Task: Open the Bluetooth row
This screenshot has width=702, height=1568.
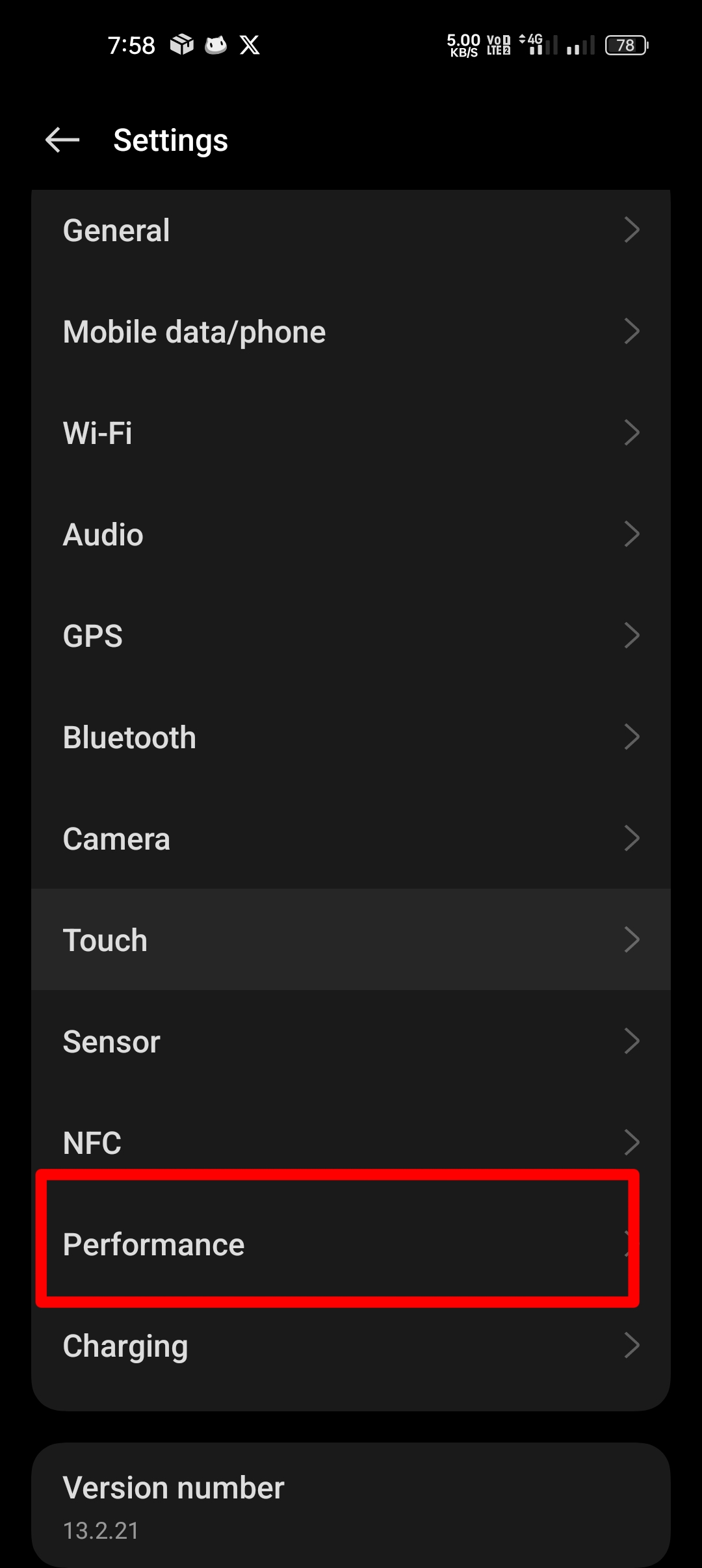Action: point(351,738)
